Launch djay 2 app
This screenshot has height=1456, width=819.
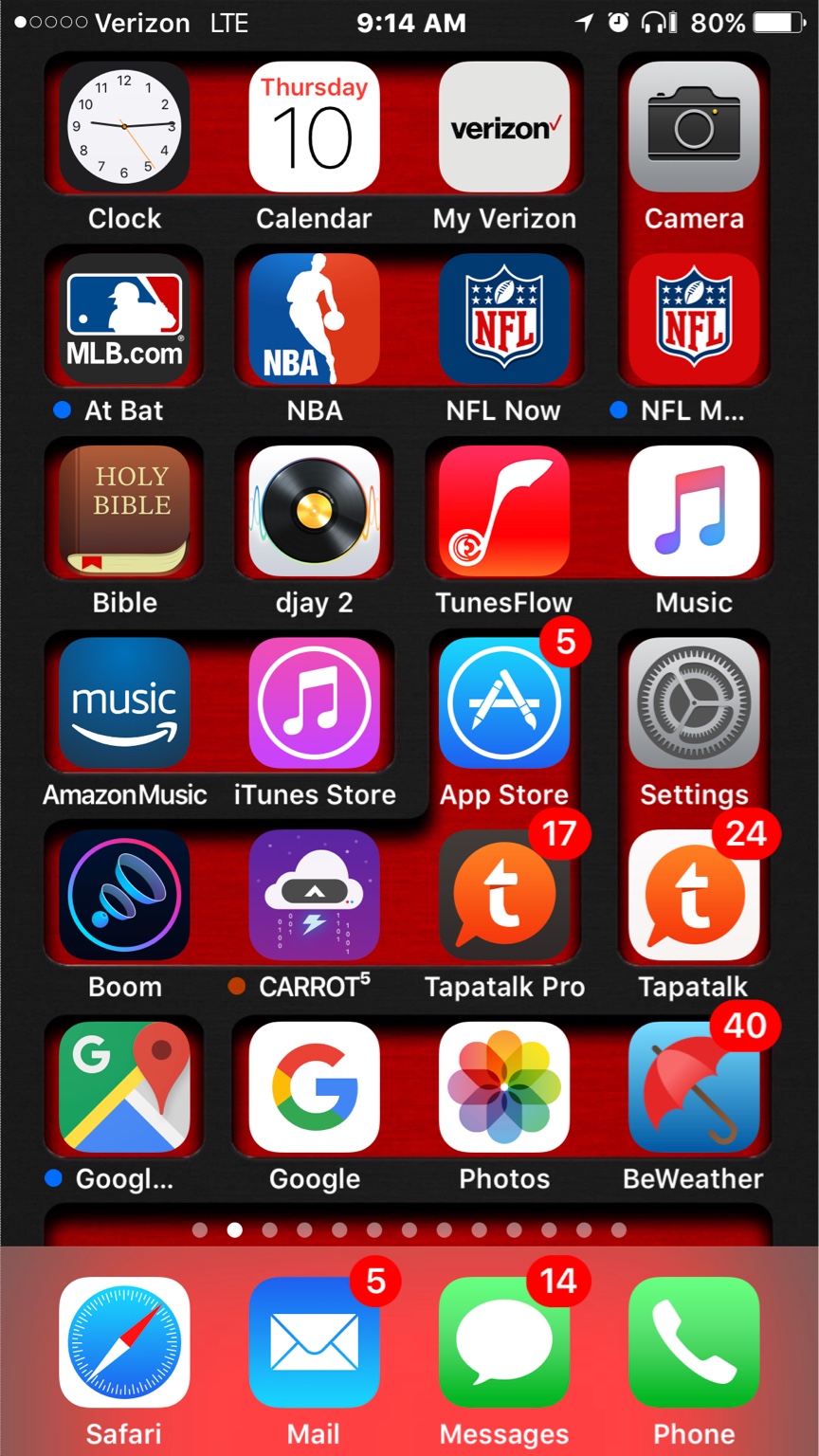314,511
